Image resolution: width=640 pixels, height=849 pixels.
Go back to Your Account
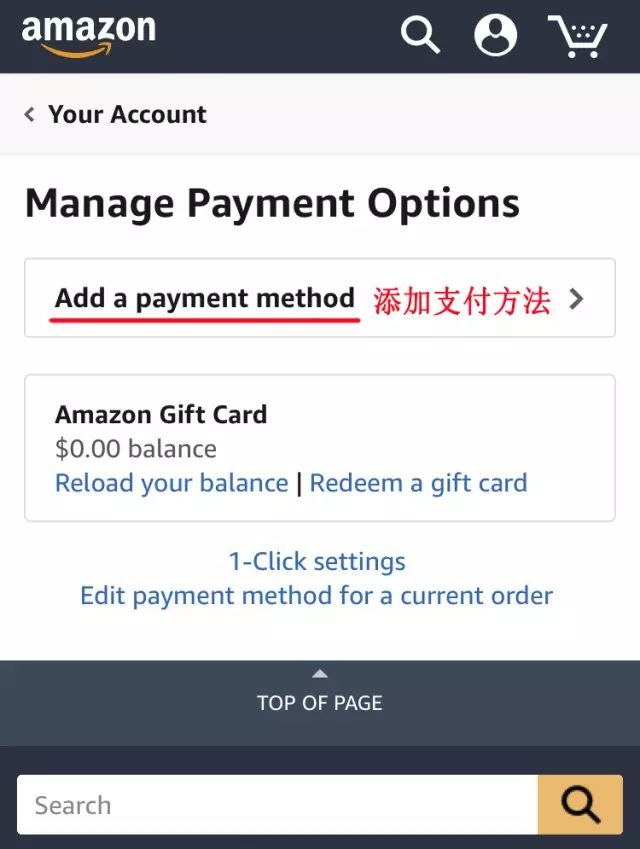pyautogui.click(x=116, y=115)
